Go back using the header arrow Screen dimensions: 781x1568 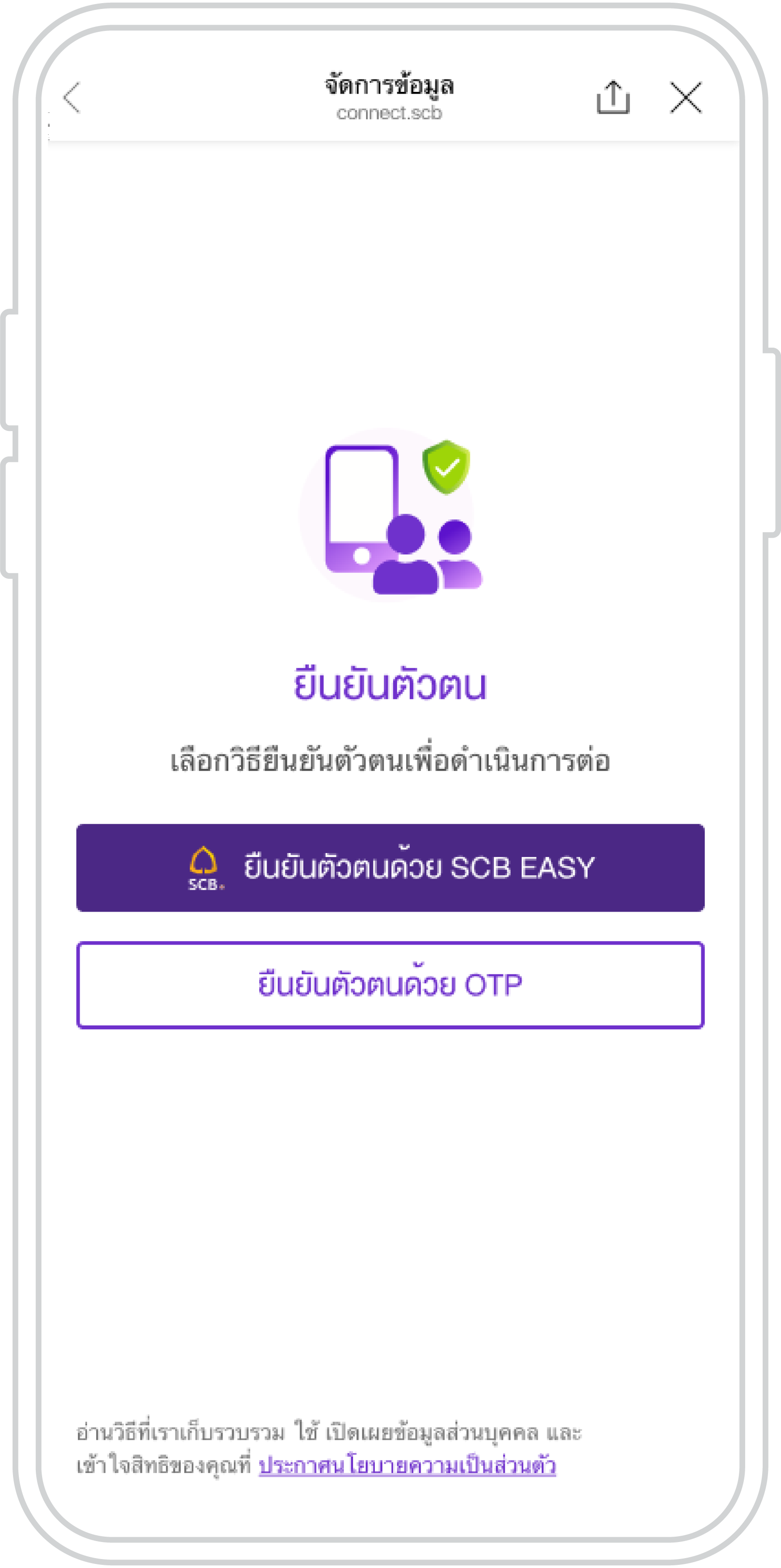(x=73, y=97)
